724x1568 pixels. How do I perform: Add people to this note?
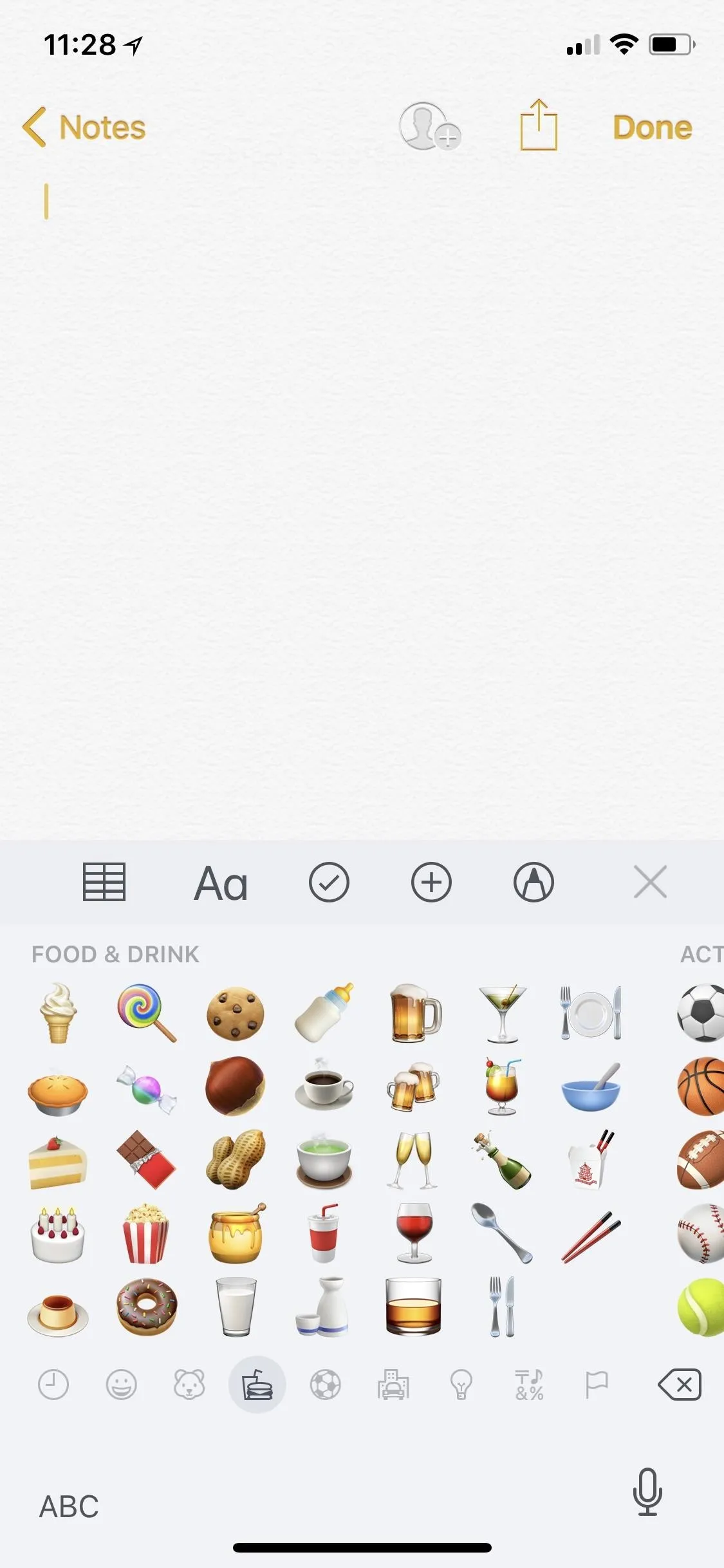429,126
